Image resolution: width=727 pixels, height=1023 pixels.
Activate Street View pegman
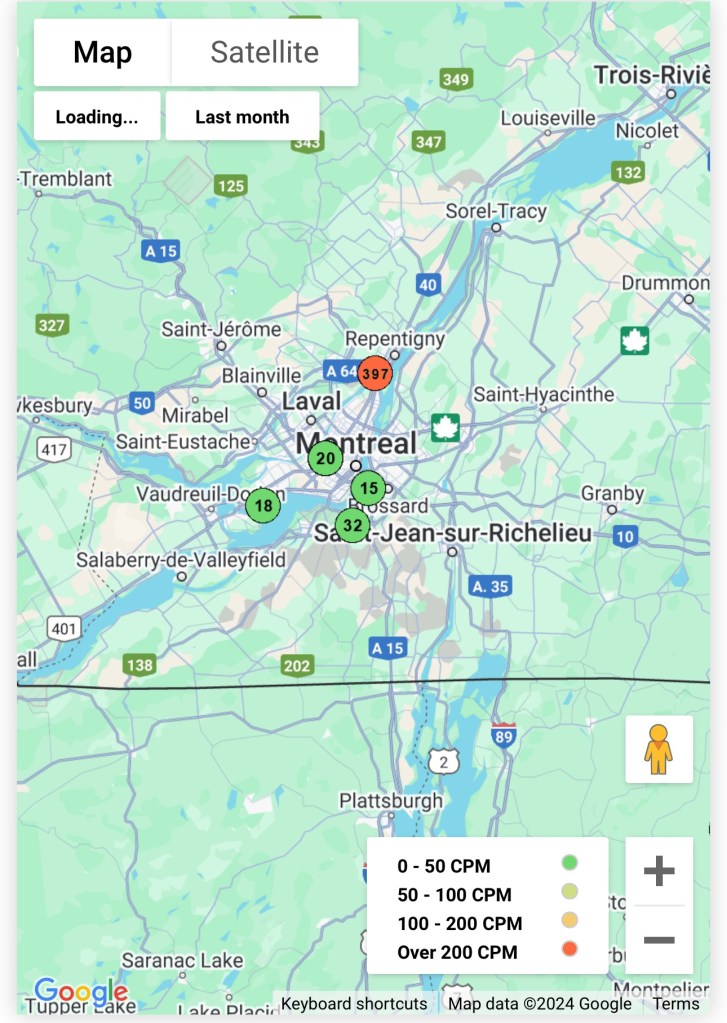(x=658, y=749)
